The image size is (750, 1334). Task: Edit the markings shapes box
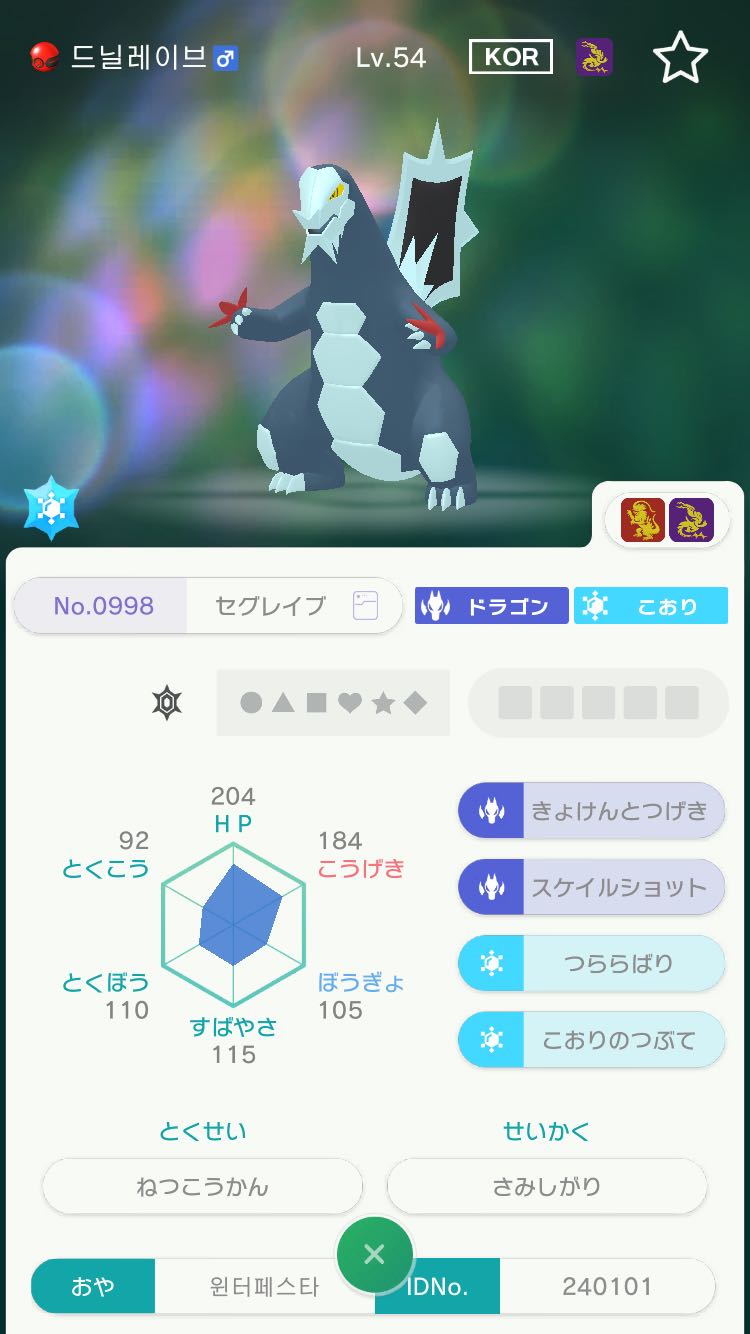(333, 703)
